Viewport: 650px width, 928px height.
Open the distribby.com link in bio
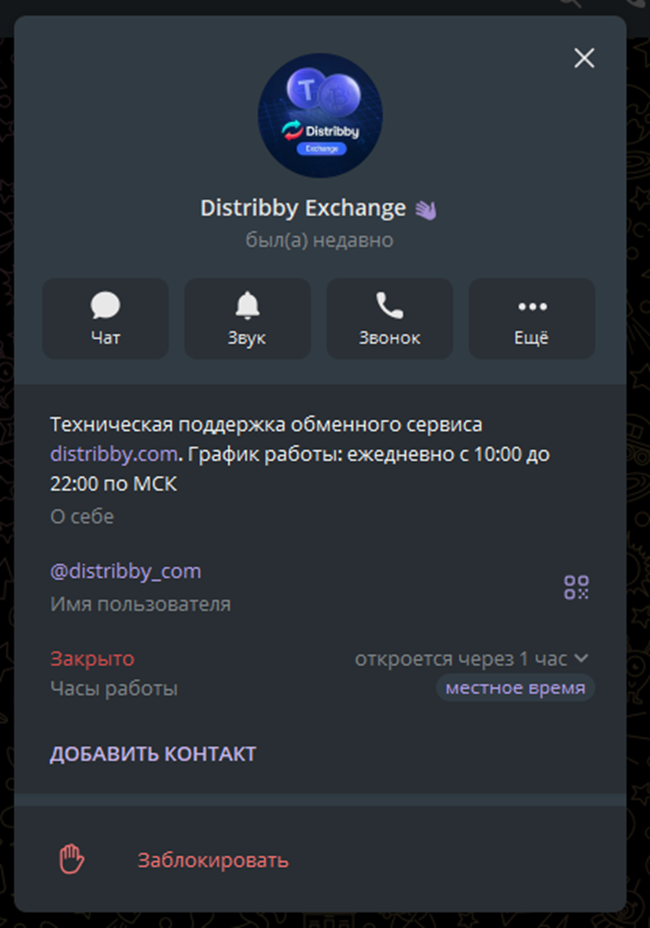(114, 454)
